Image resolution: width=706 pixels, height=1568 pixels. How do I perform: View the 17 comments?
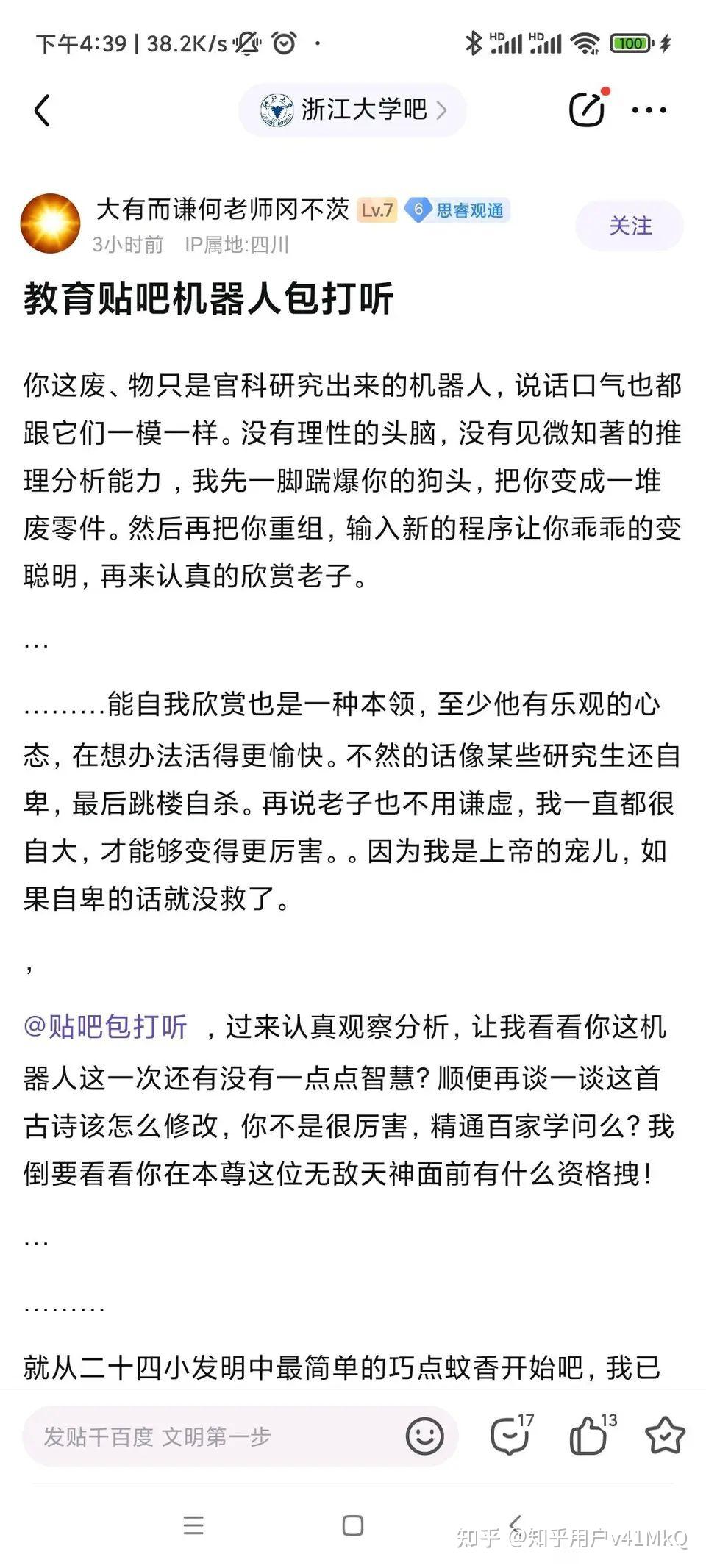pyautogui.click(x=512, y=1434)
